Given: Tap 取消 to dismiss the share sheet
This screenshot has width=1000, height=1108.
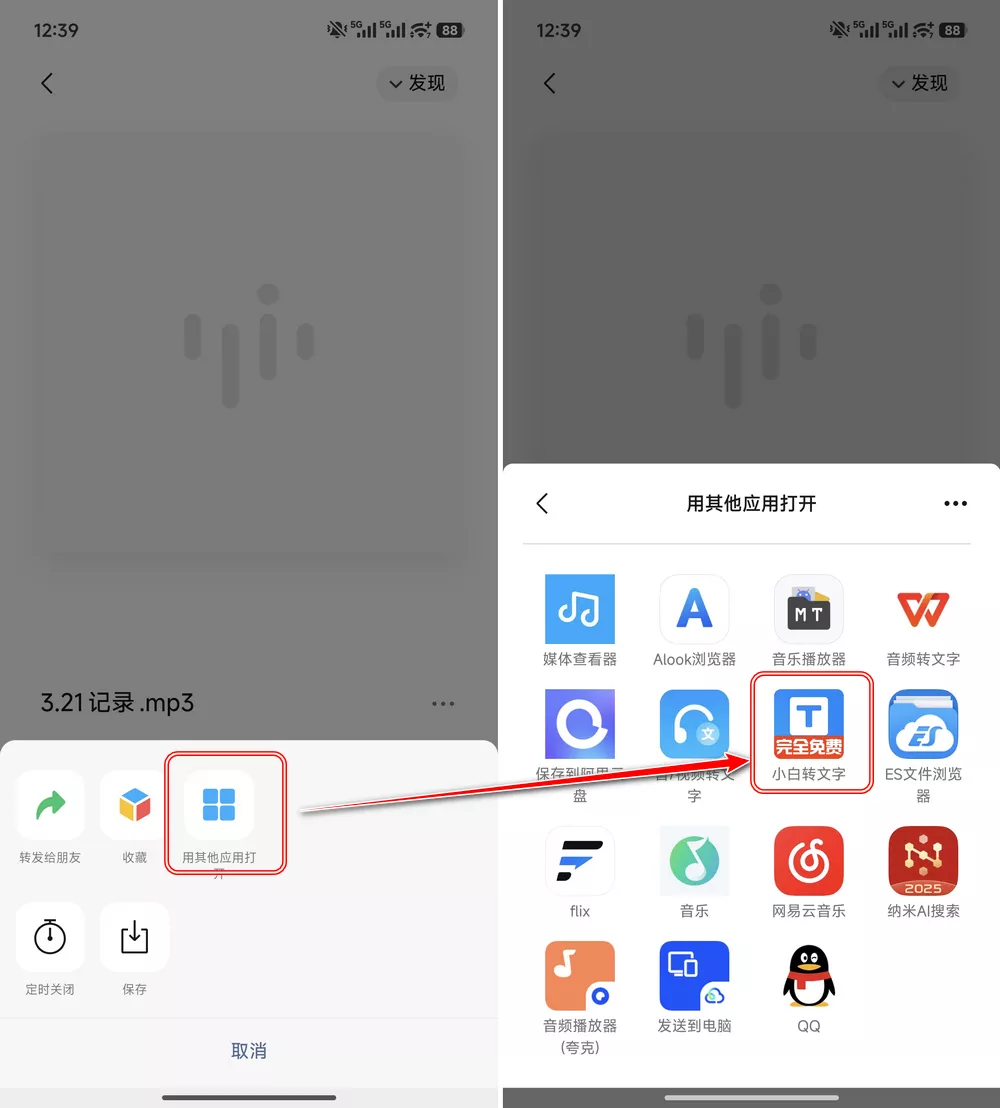Looking at the screenshot, I should point(248,1051).
